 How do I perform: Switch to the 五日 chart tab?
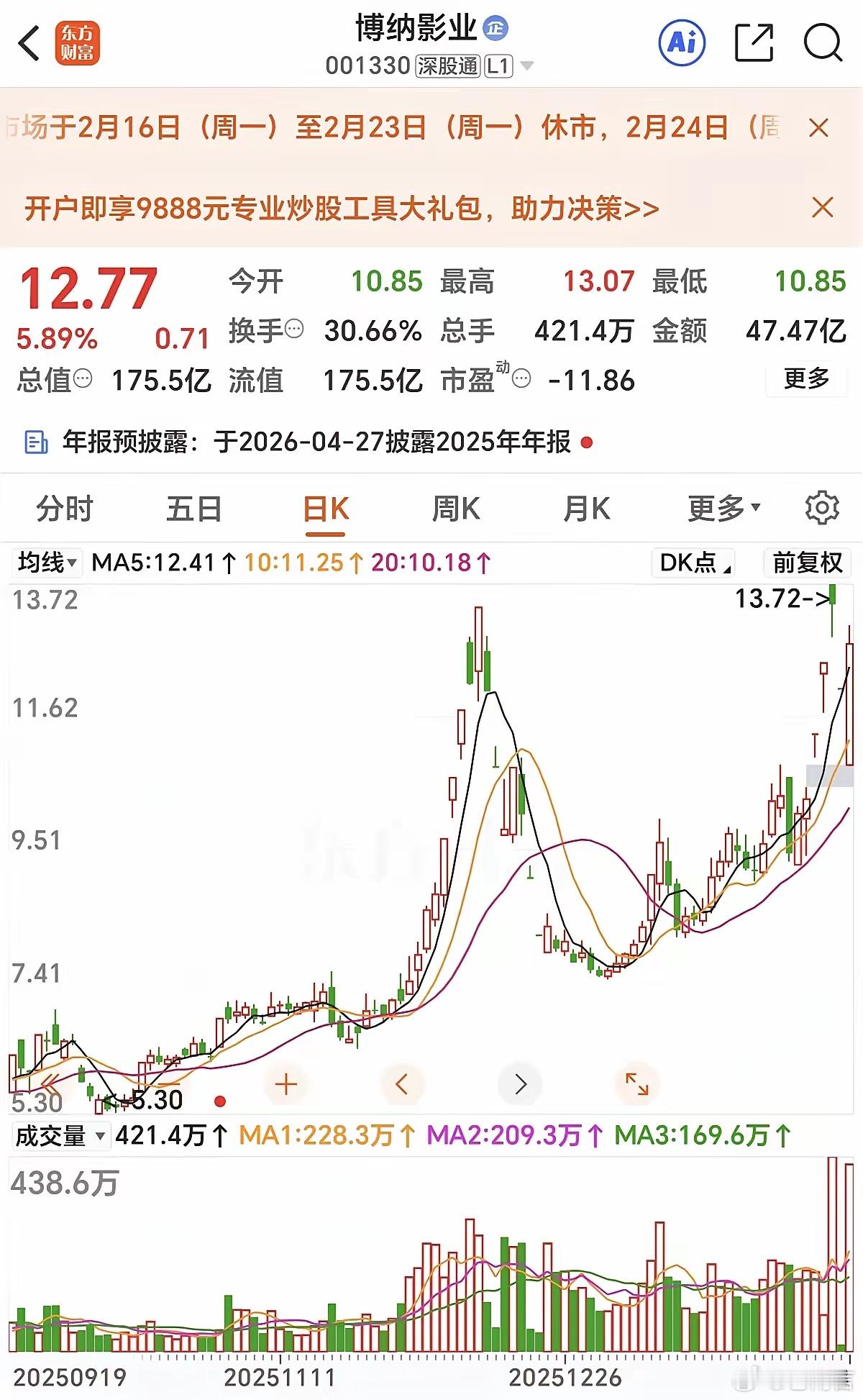(194, 509)
